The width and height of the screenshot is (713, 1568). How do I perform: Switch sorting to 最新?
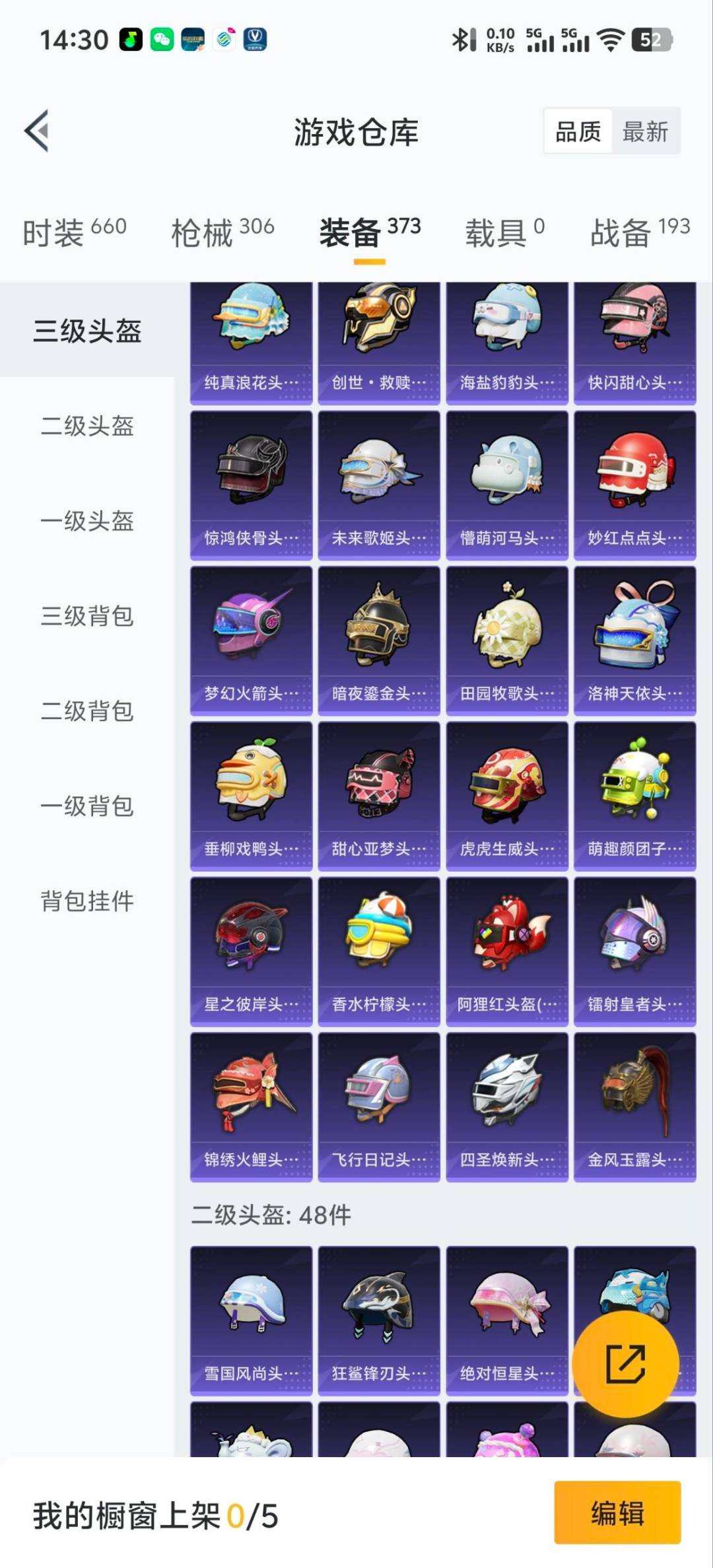click(645, 132)
